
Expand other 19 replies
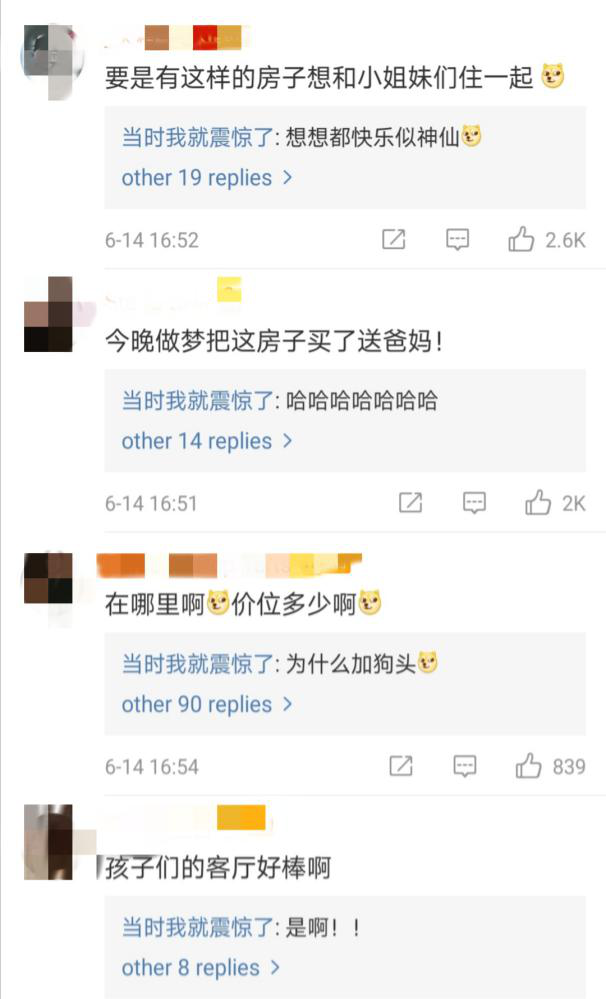click(207, 178)
